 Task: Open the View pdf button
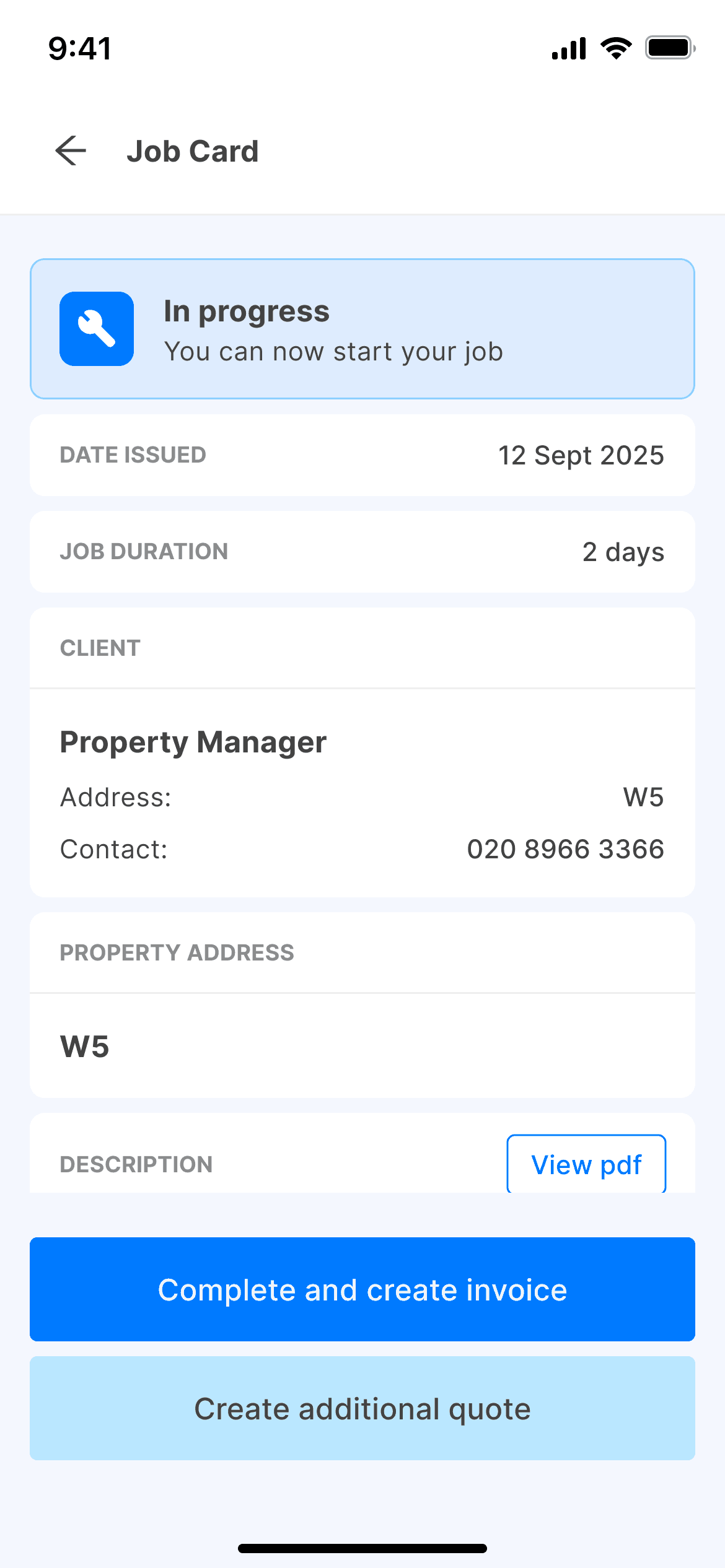586,1164
